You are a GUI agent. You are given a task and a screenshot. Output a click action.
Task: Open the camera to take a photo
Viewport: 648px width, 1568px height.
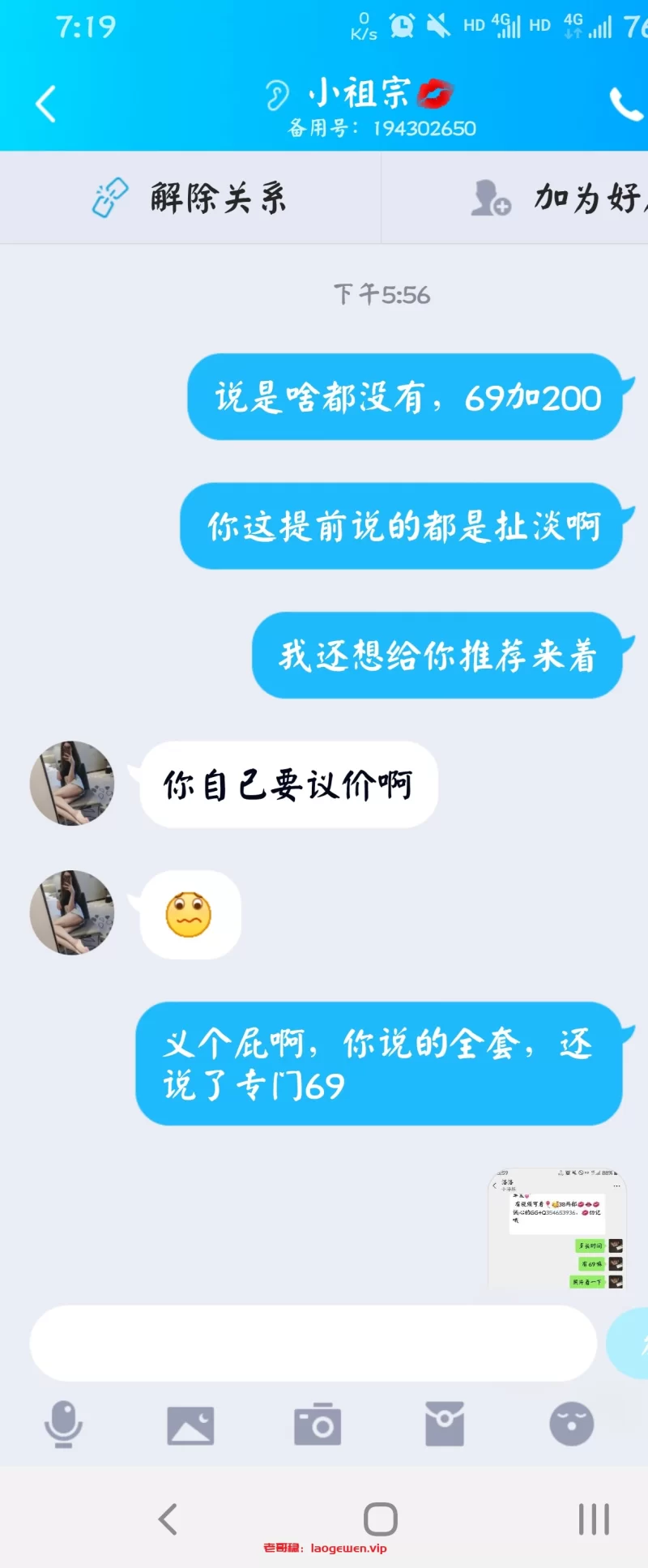[x=318, y=1424]
